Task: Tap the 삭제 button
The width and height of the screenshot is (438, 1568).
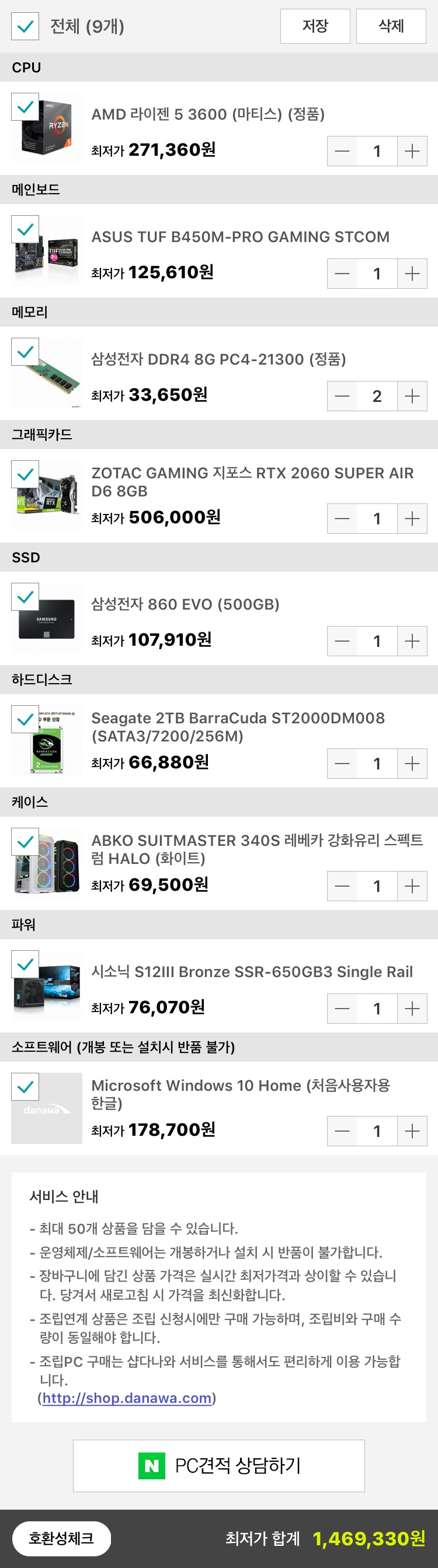Action: 391,26
